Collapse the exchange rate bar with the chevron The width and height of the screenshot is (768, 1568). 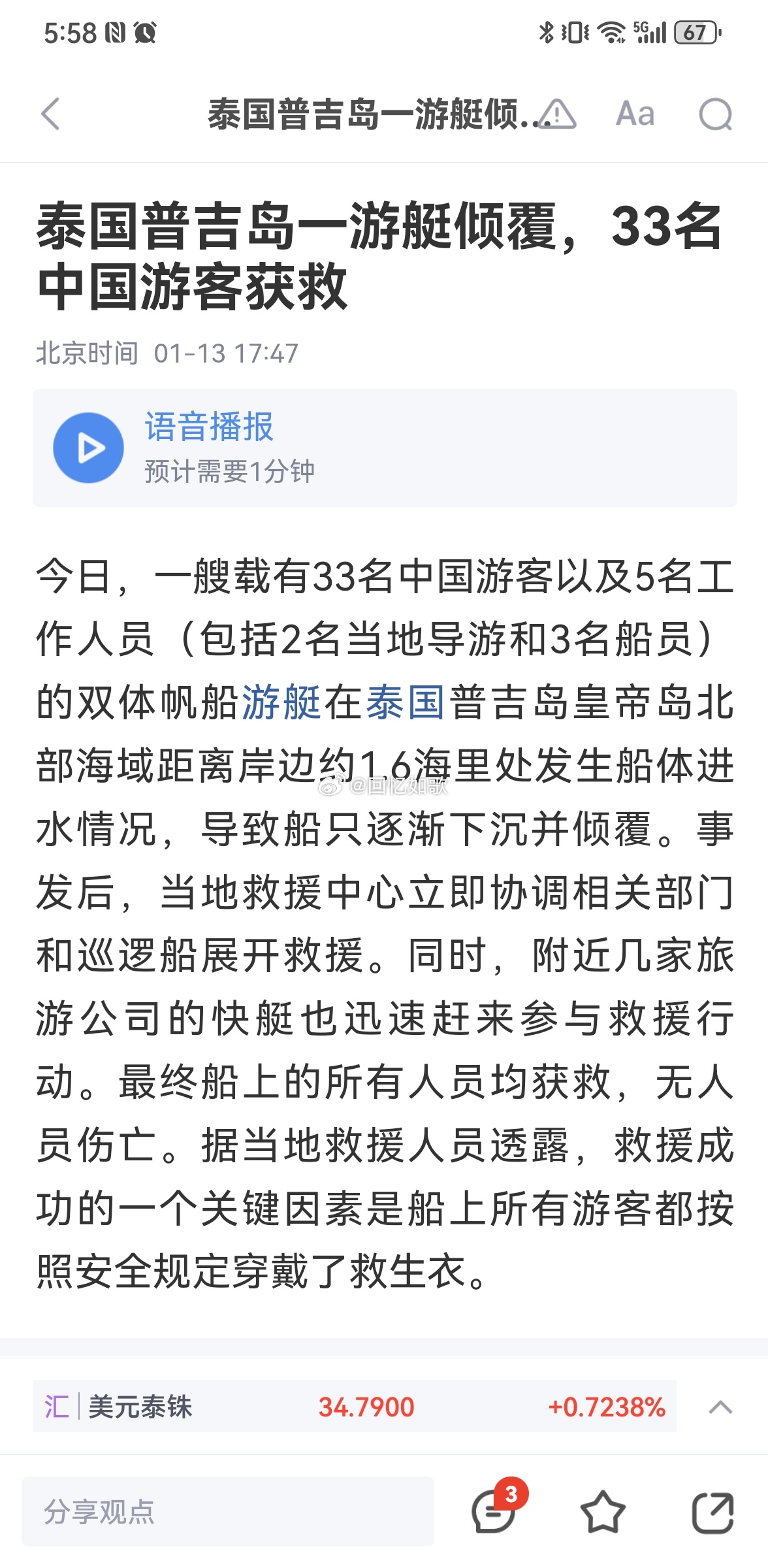(720, 1407)
